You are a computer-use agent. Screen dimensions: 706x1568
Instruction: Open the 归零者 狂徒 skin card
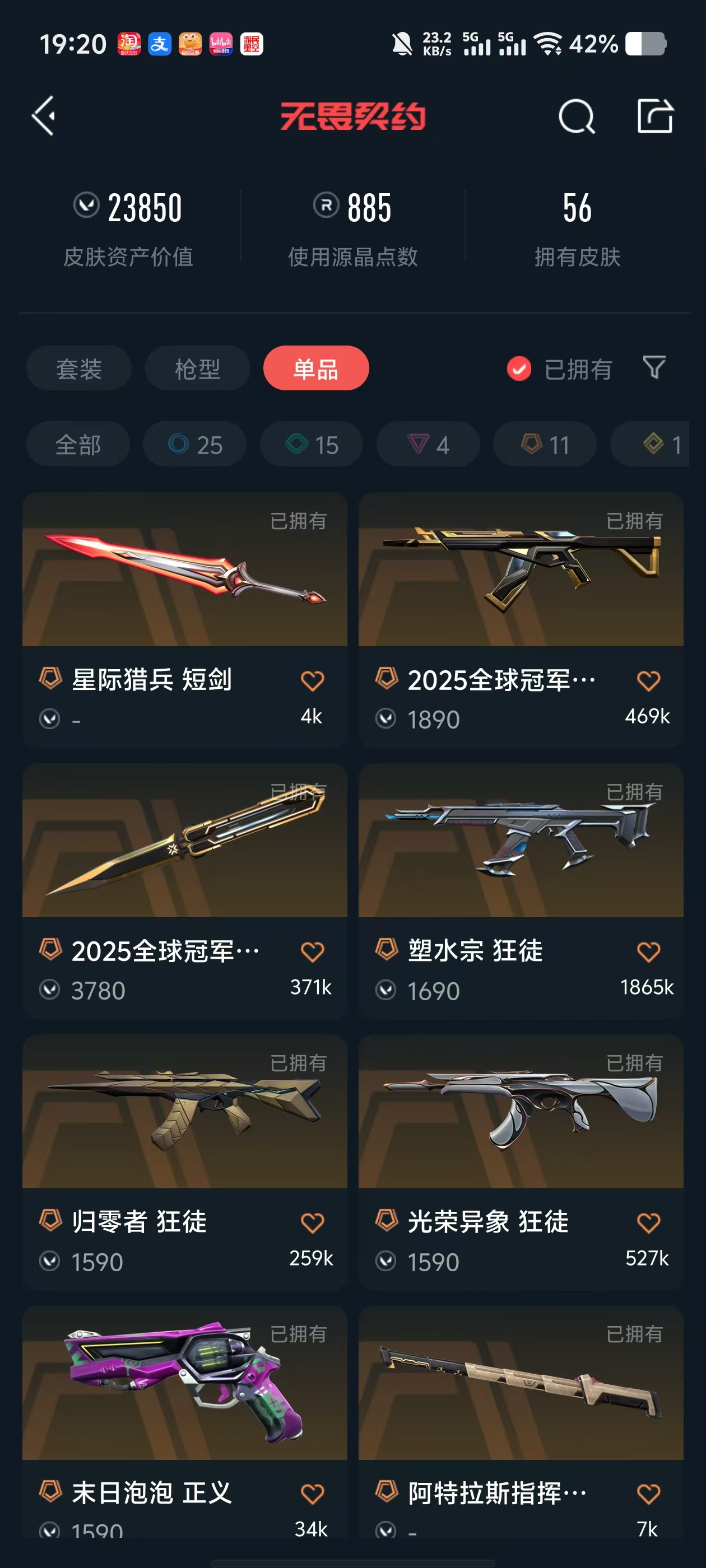(x=184, y=1126)
